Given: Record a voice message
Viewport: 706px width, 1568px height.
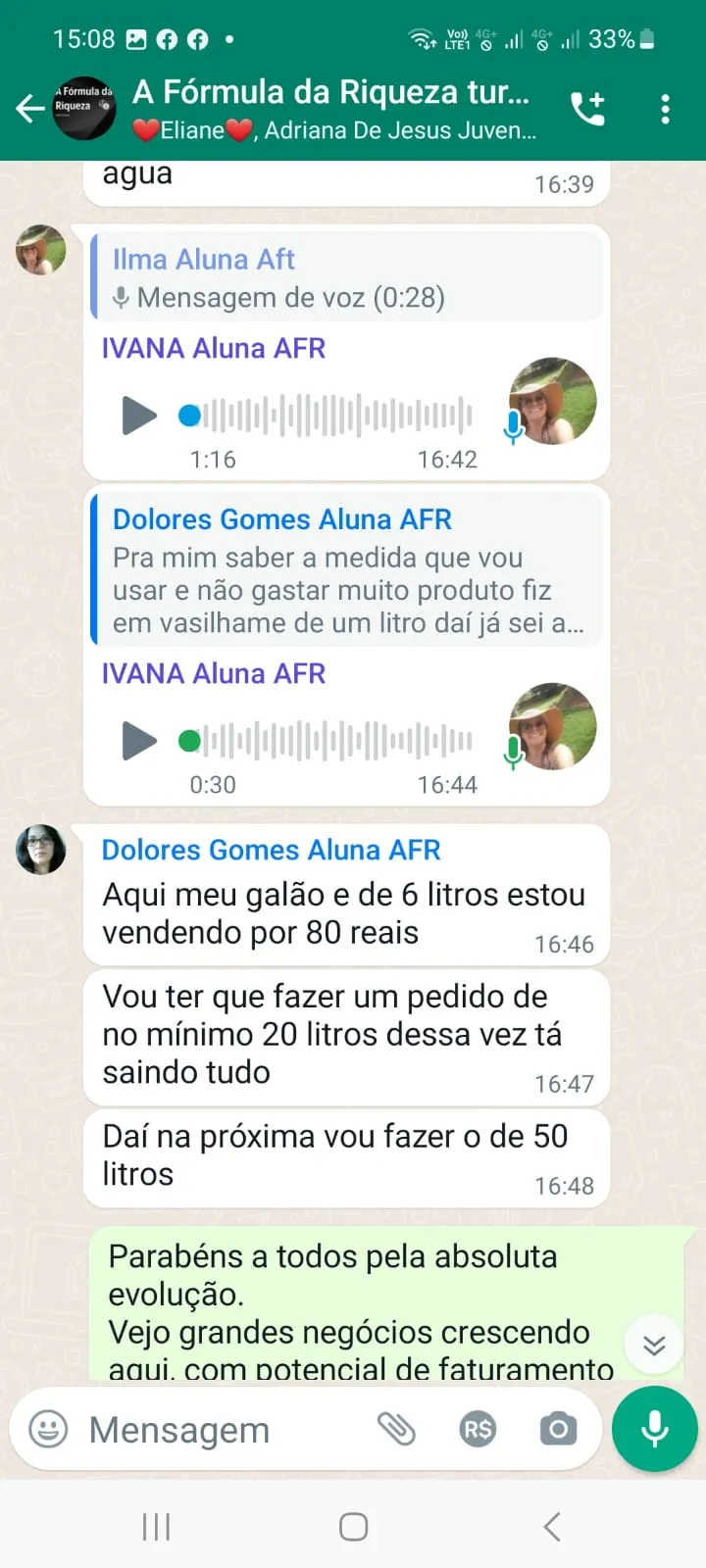Looking at the screenshot, I should pos(654,1430).
